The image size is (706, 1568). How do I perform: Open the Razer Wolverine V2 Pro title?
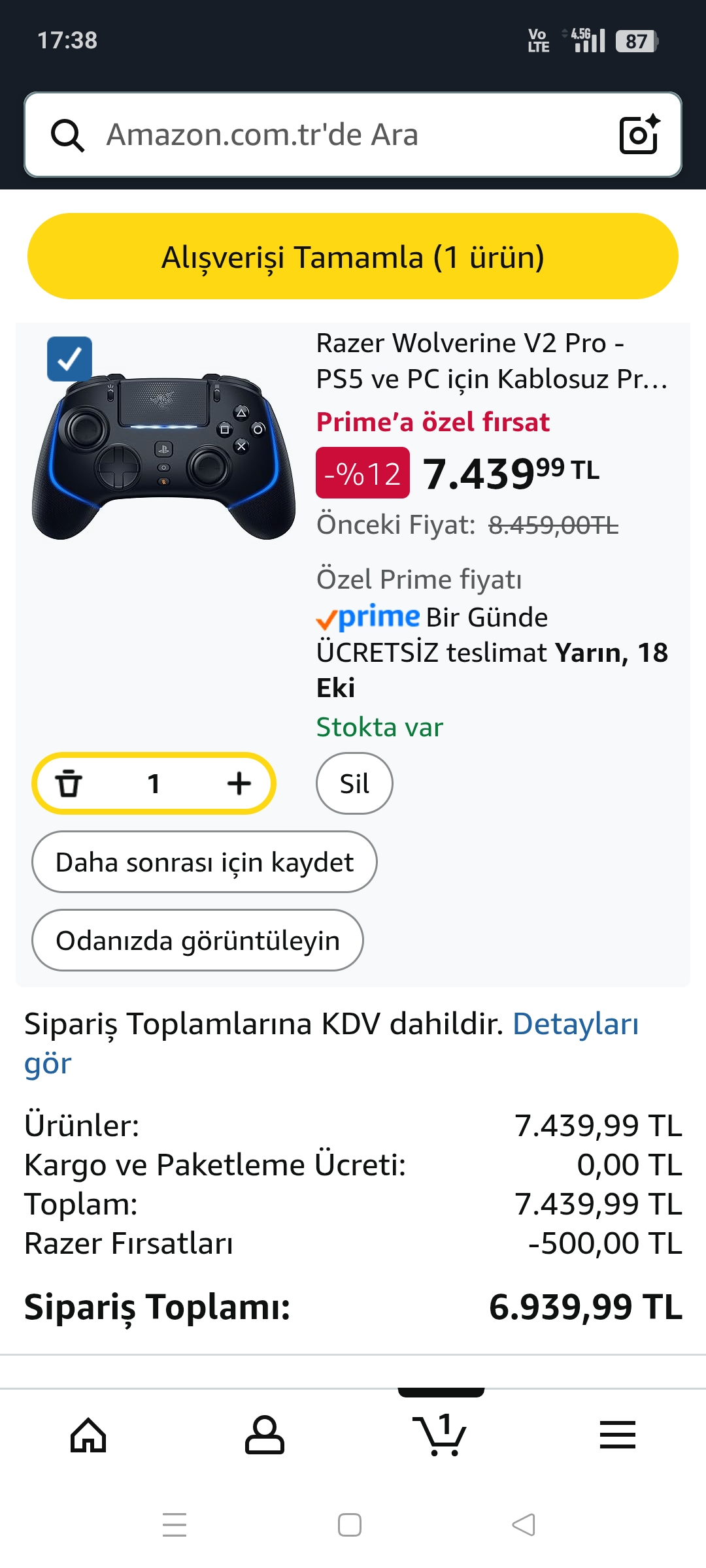coord(490,361)
